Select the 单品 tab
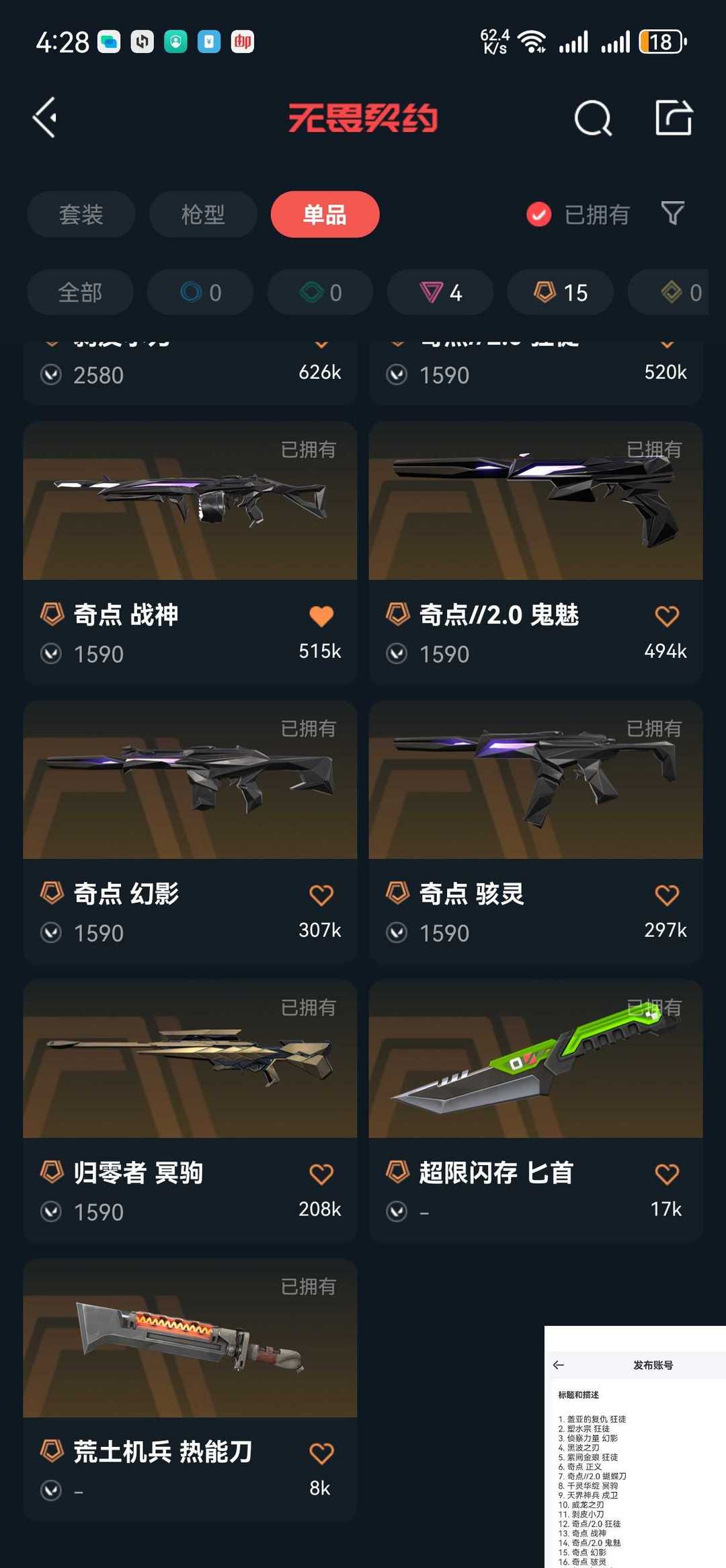This screenshot has height=1568, width=726. [x=325, y=215]
